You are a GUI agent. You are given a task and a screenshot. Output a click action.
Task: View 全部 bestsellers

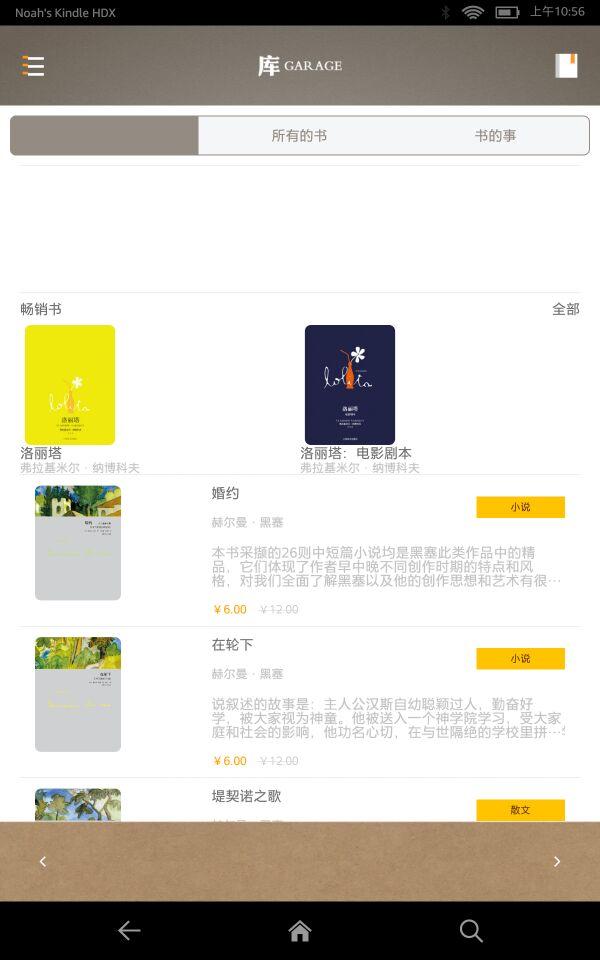[565, 309]
